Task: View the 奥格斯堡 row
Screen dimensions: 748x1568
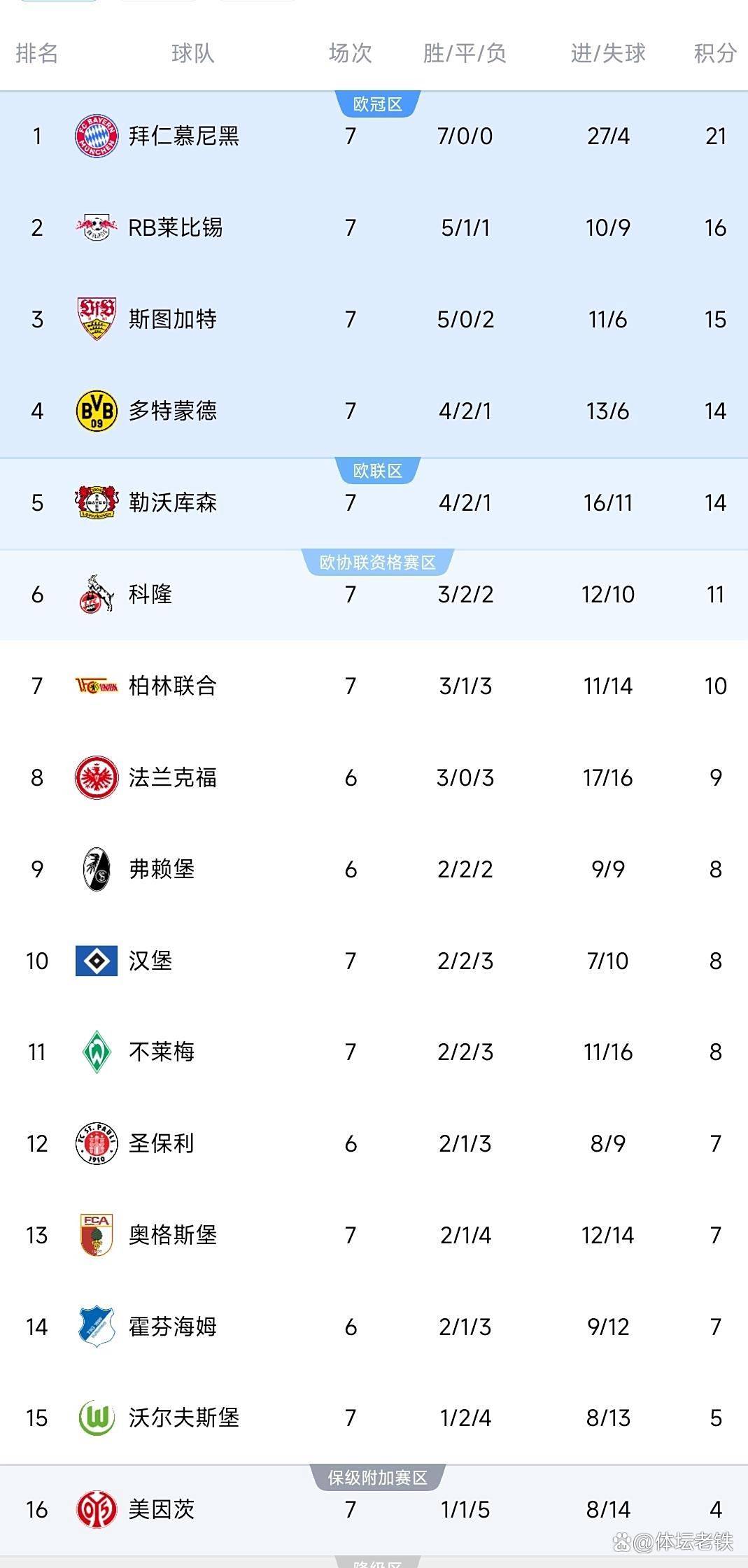Action: [x=172, y=1235]
